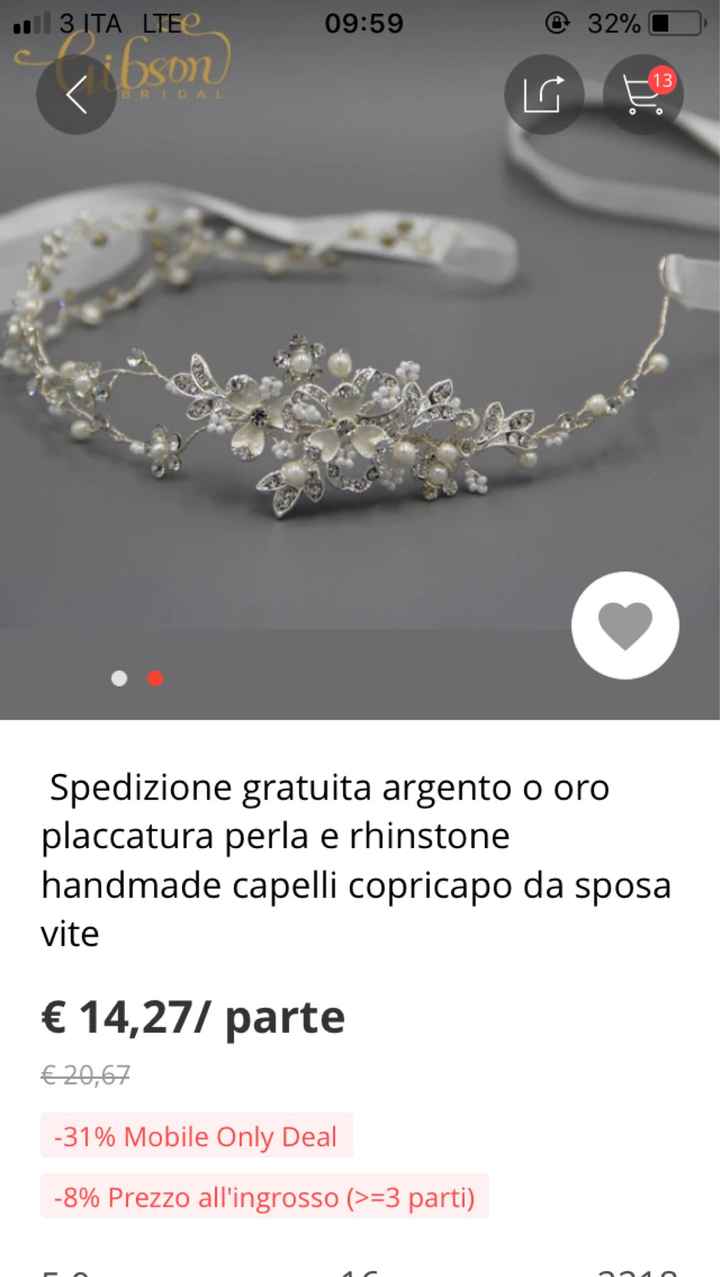Select the first image pagination dot
Viewport: 720px width, 1277px height.
119,678
